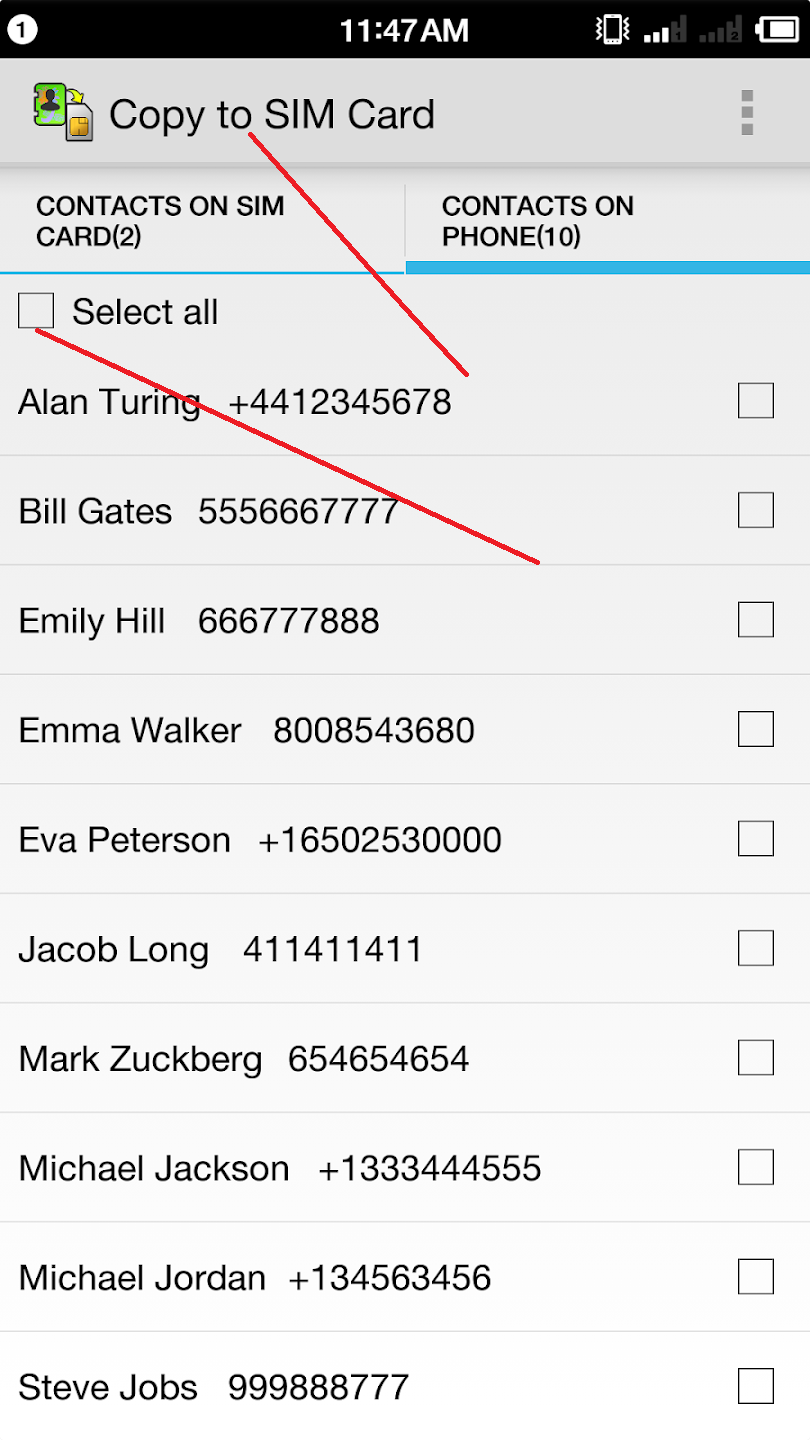Tick the checkbox for Alan Turing
Viewport: 810px width, 1440px height.
[756, 401]
